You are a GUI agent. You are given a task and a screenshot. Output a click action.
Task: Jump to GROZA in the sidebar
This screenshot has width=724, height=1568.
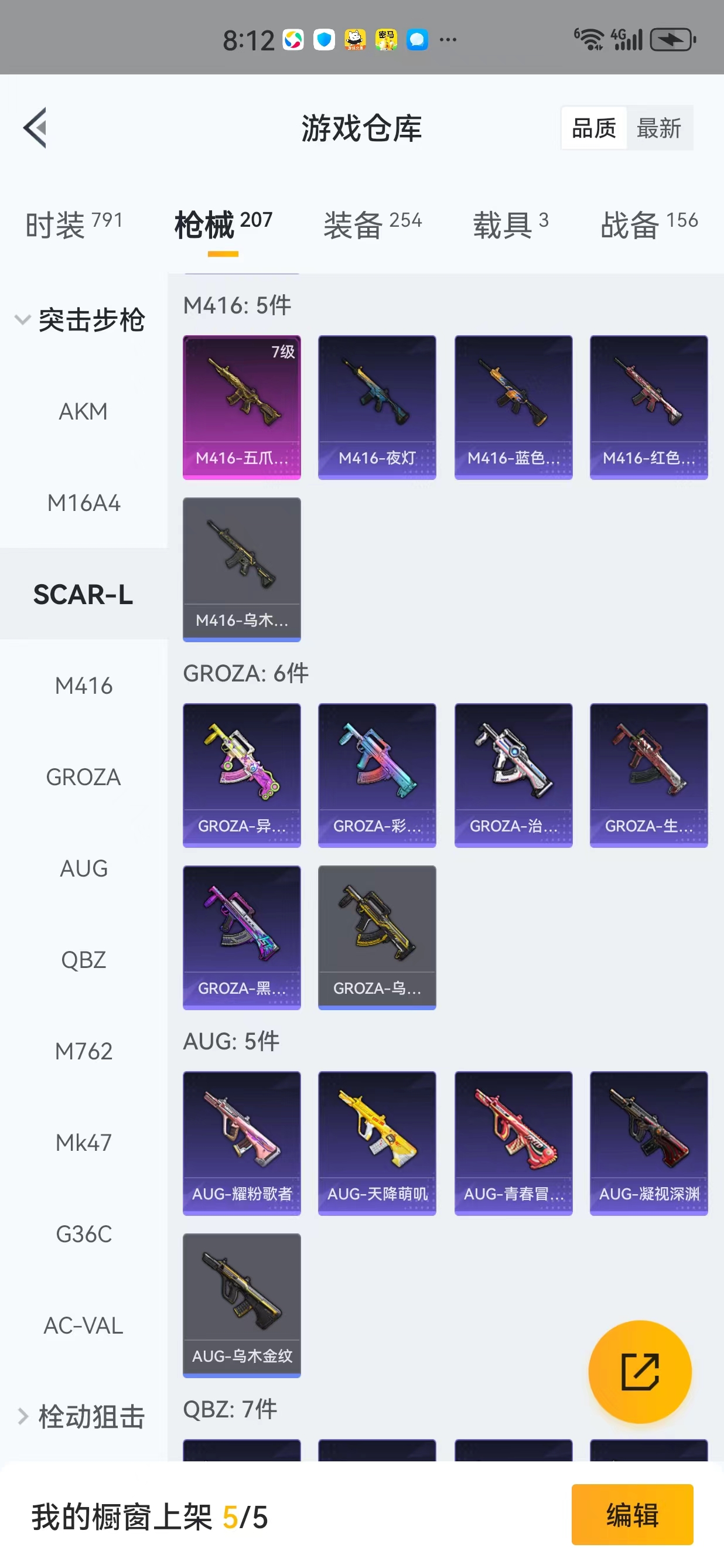(x=83, y=778)
